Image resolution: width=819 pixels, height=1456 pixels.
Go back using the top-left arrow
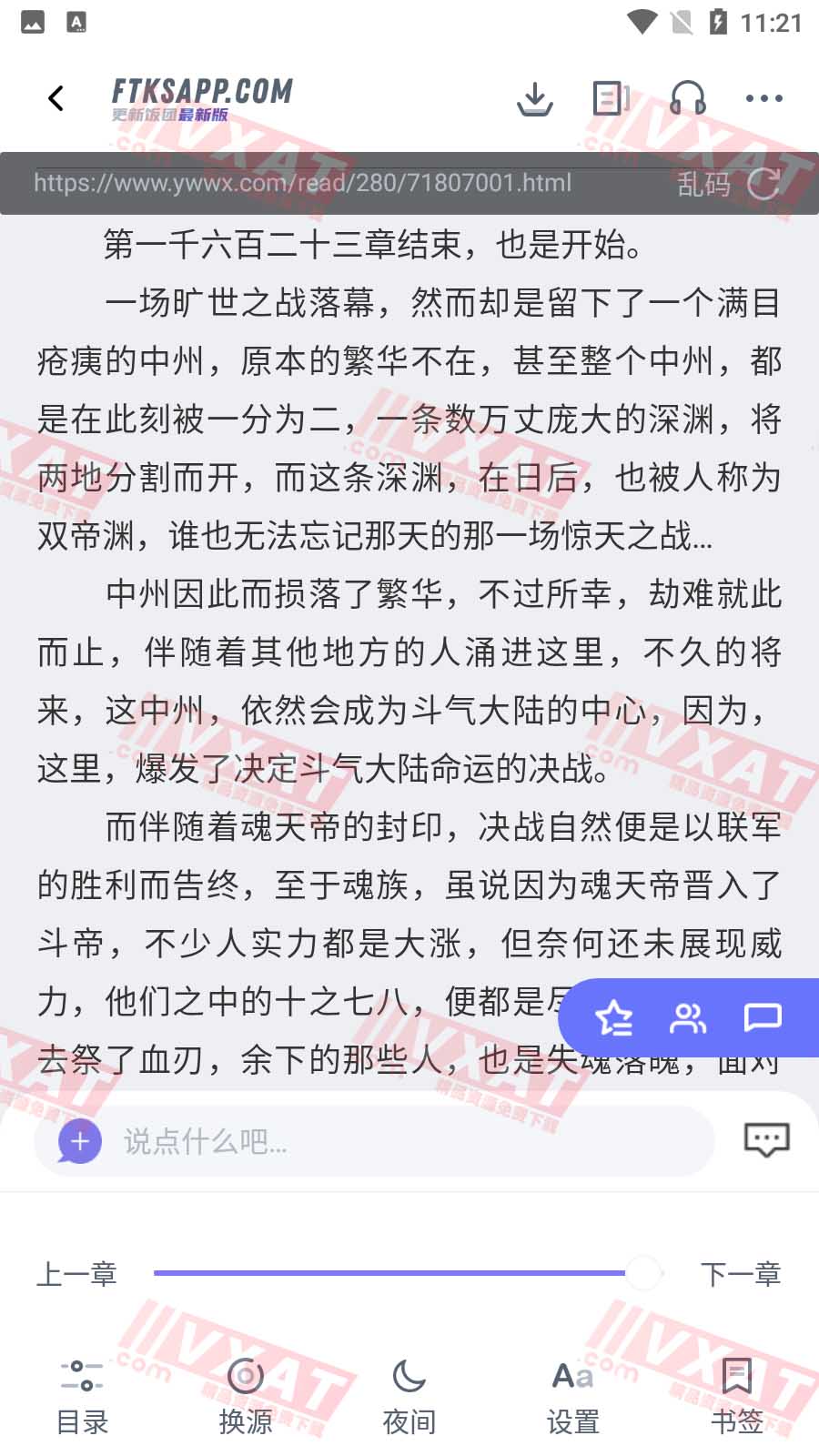56,98
